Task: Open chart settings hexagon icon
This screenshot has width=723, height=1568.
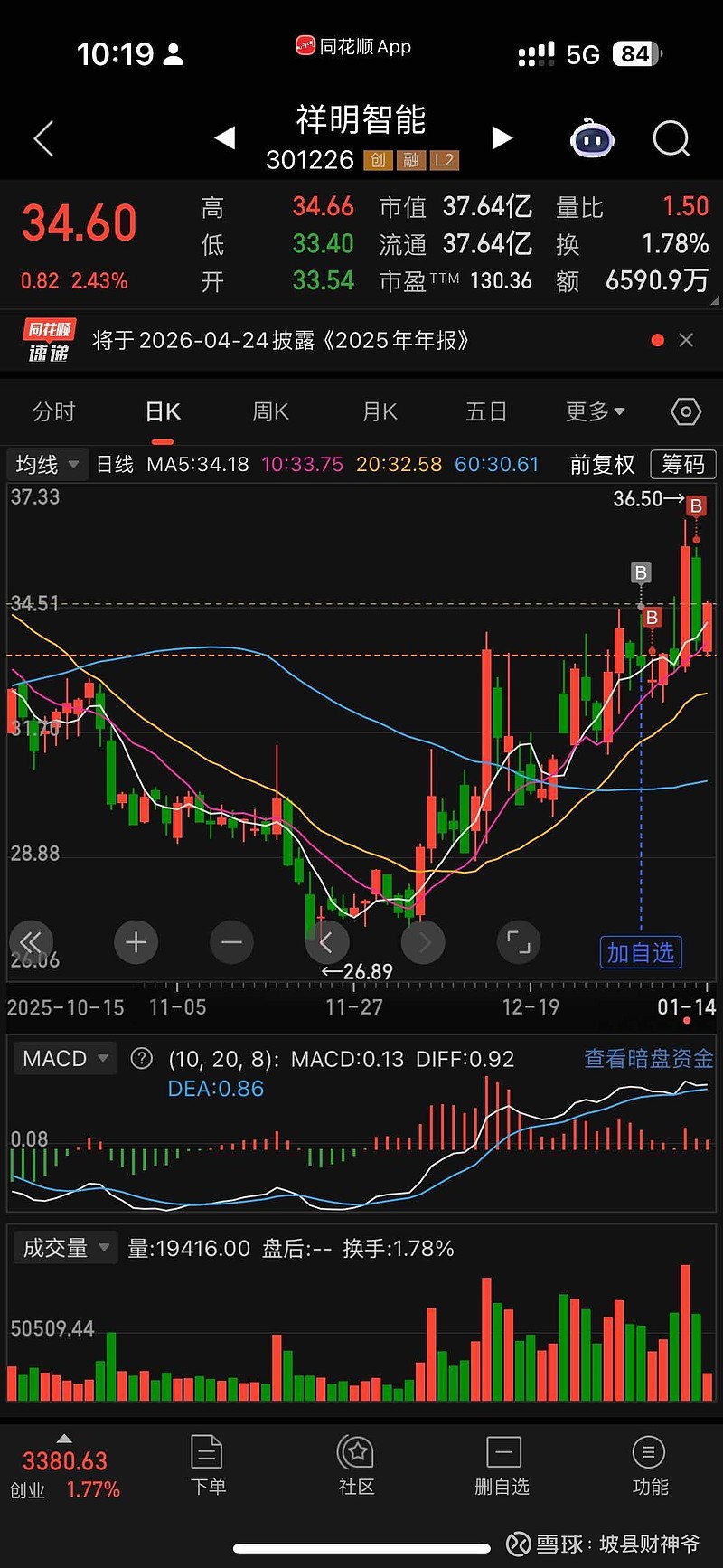Action: (x=686, y=412)
